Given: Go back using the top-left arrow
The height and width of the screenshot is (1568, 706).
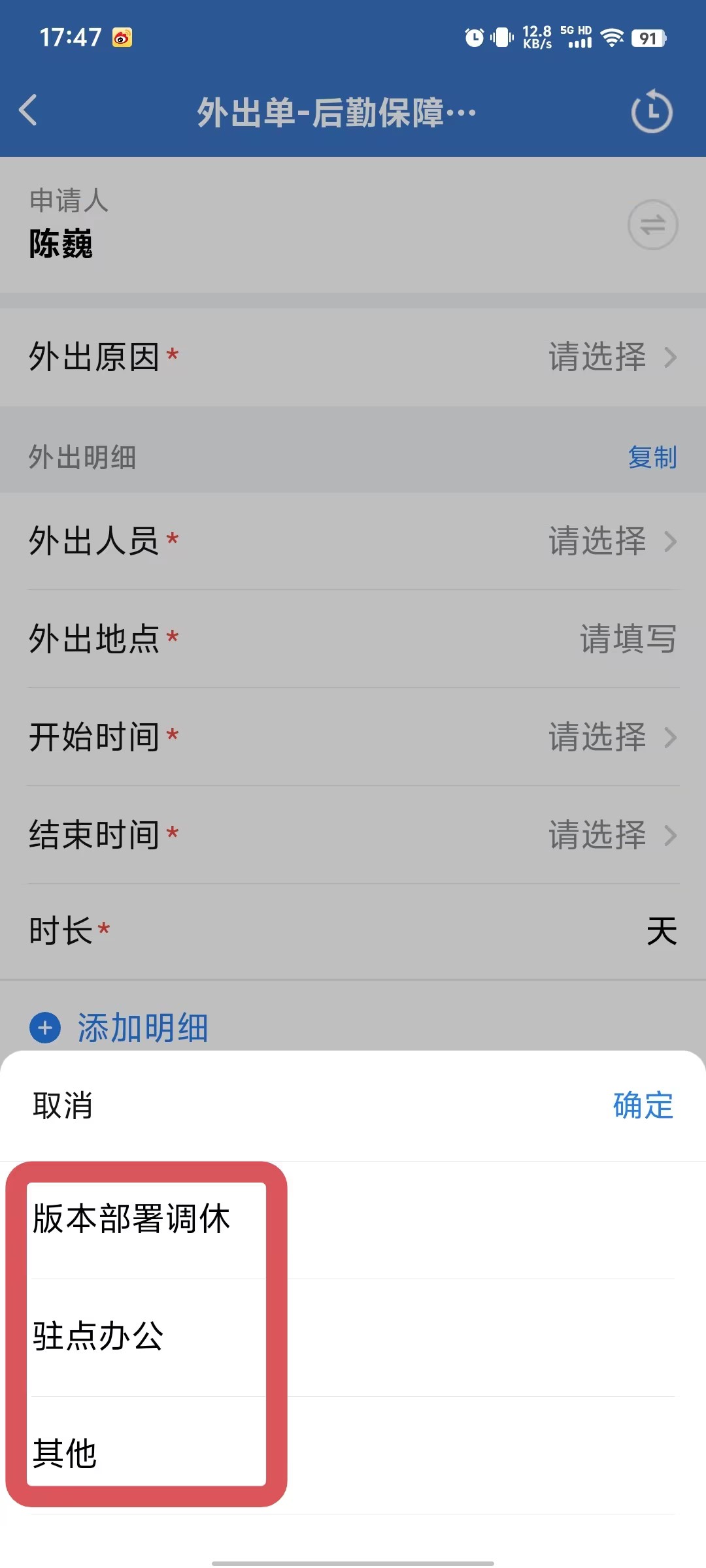Looking at the screenshot, I should pos(29,110).
